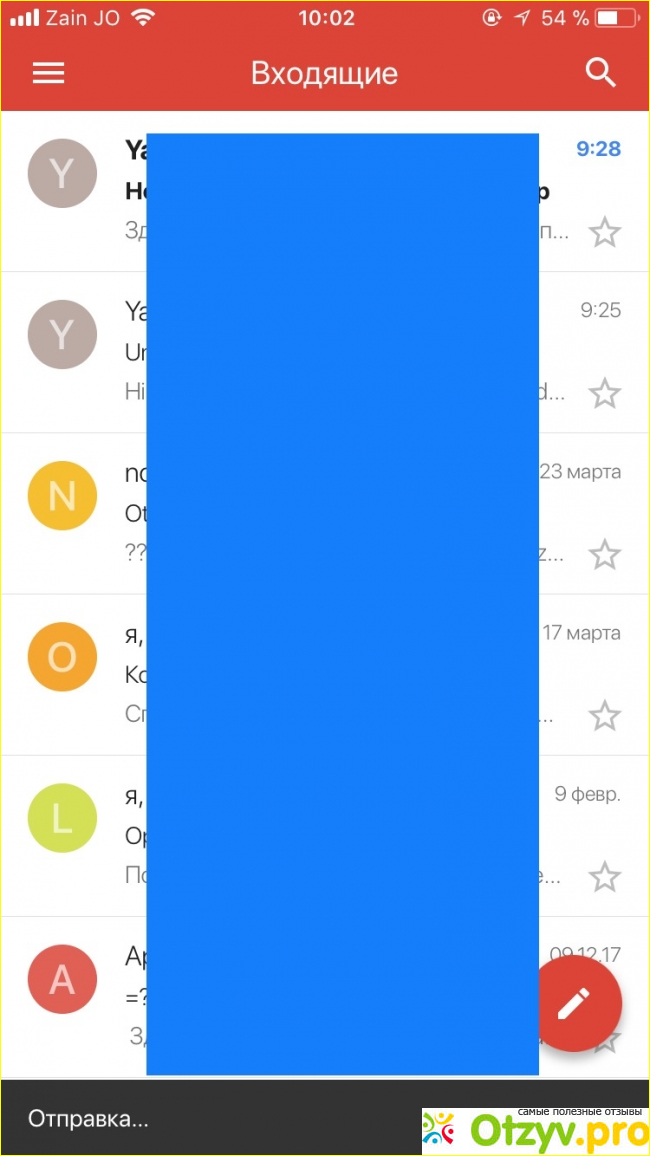Open search in the inbox

(x=600, y=73)
